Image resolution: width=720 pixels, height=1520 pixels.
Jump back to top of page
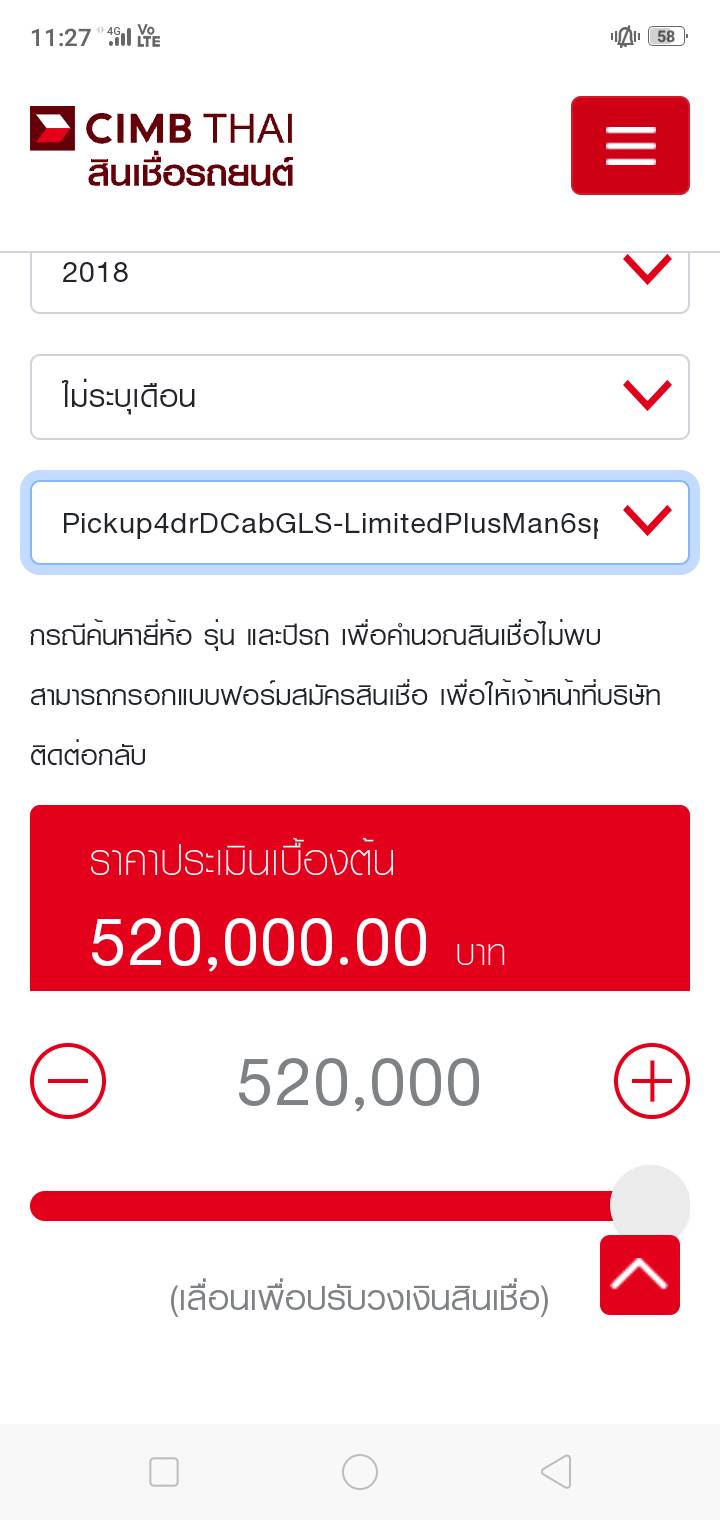(x=640, y=1275)
